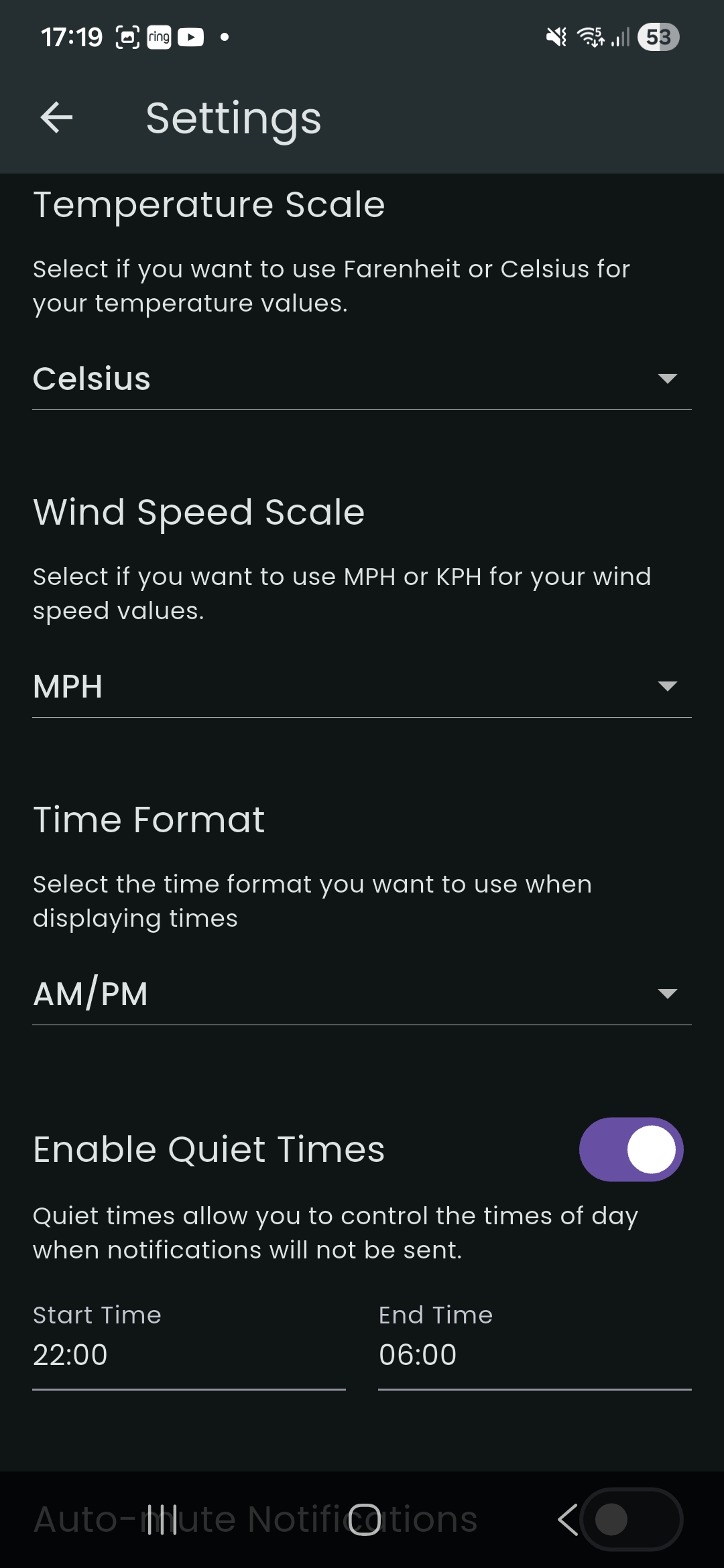Screen dimensions: 724x1568
Task: Go to the system home screen
Action: [364, 1519]
